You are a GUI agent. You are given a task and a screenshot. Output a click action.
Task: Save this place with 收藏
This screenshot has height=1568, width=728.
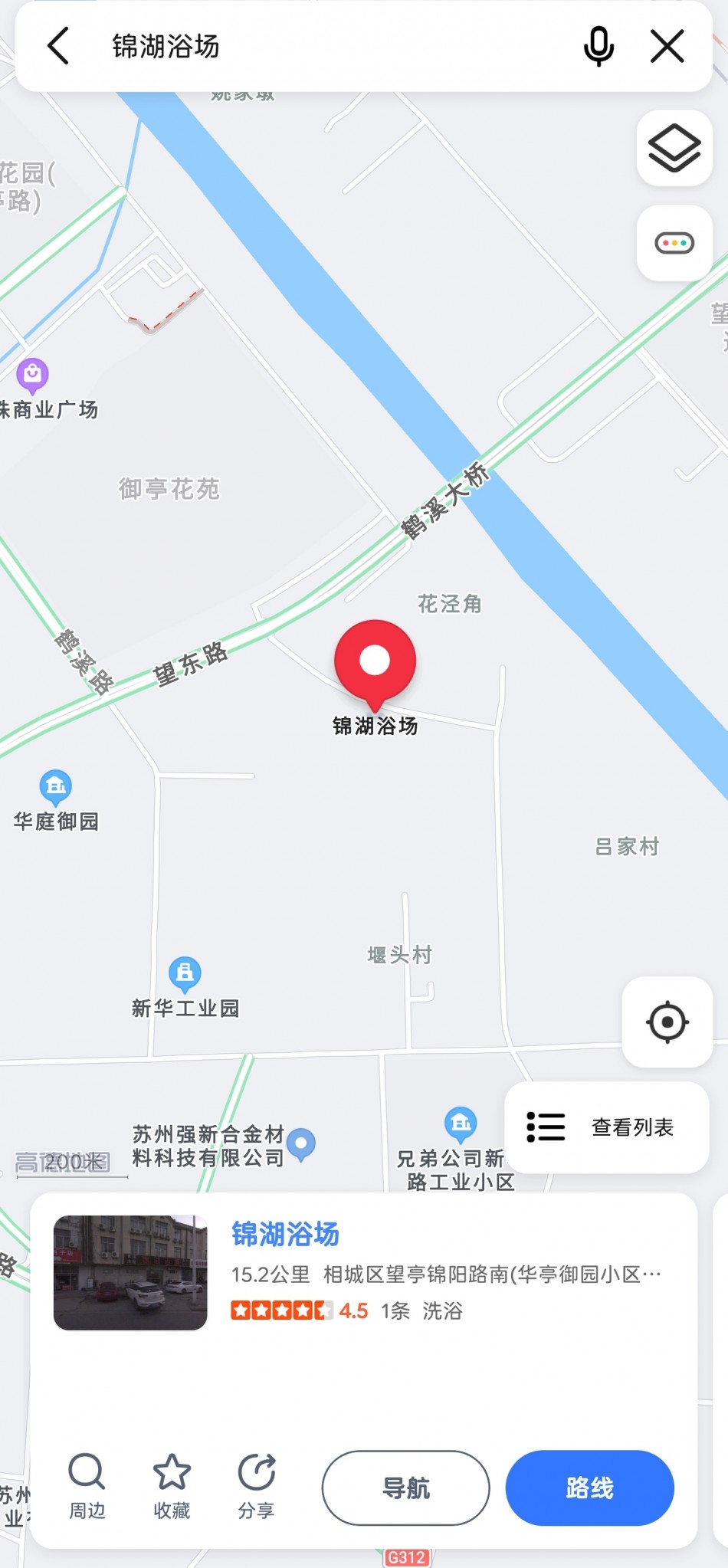click(172, 1486)
